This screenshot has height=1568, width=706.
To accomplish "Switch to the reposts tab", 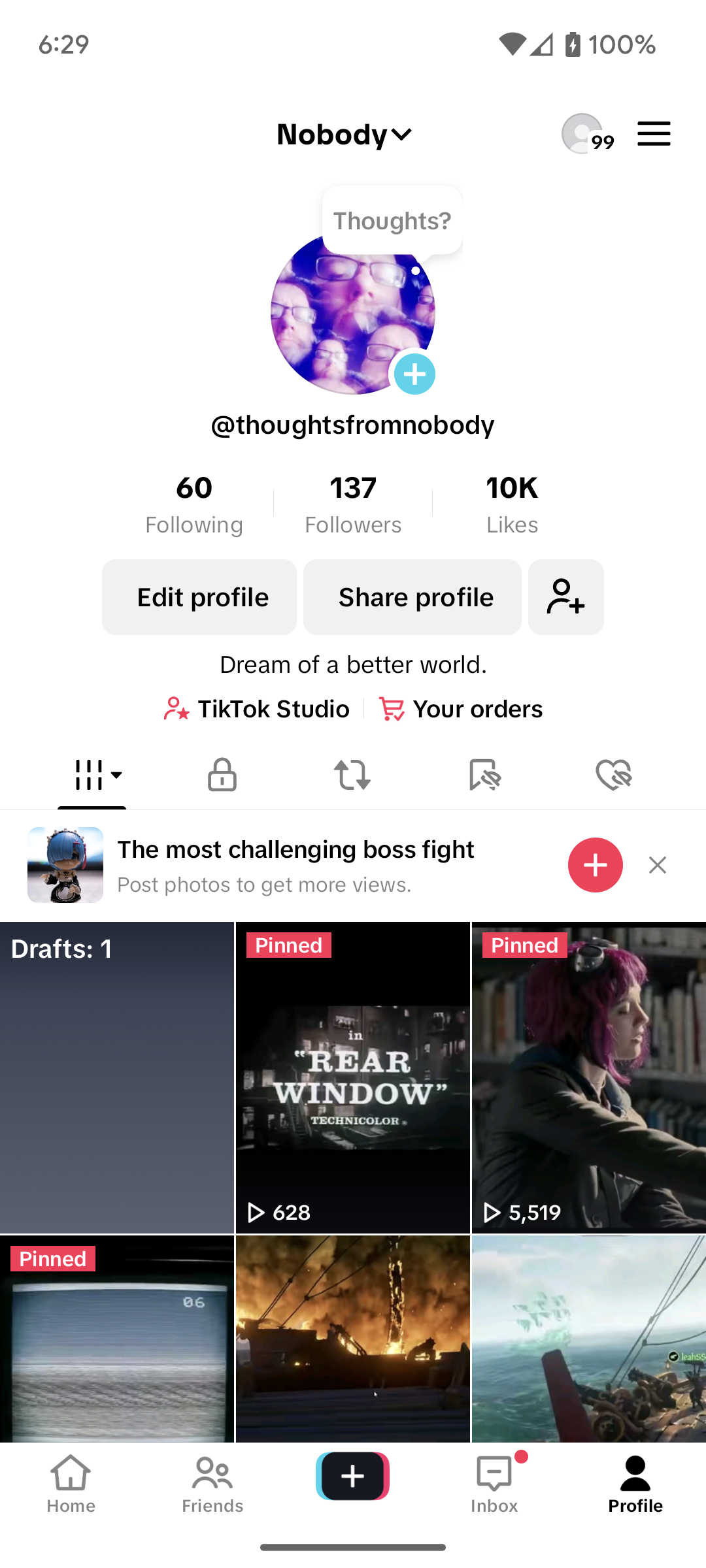I will tap(352, 775).
